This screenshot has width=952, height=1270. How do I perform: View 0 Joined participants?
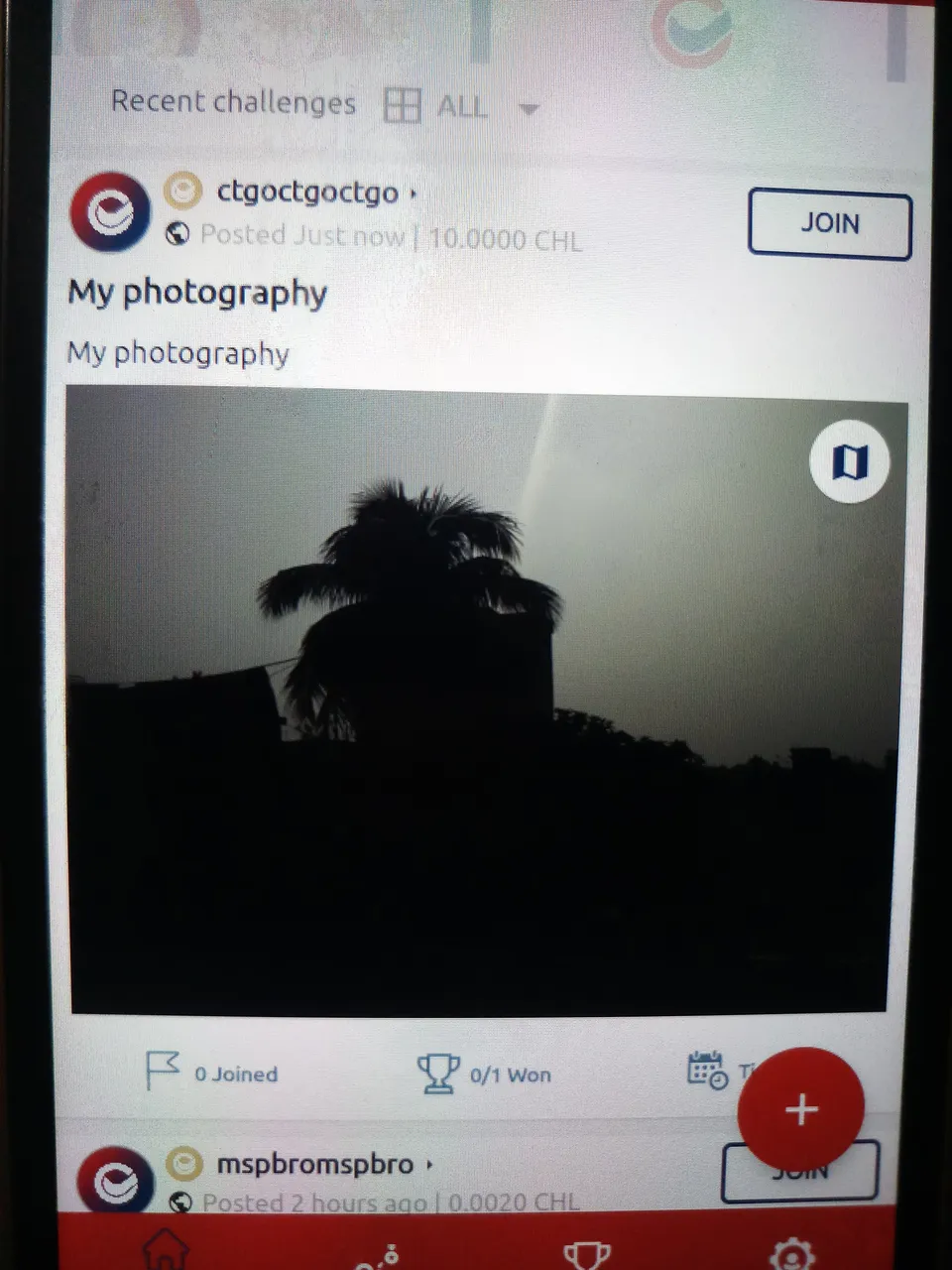tap(212, 1074)
